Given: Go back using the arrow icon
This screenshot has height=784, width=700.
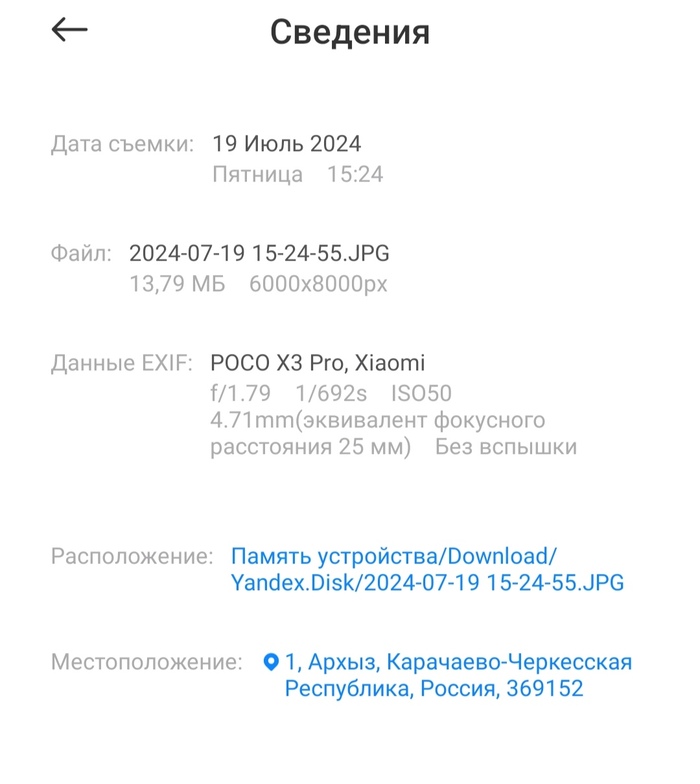Looking at the screenshot, I should coord(70,31).
